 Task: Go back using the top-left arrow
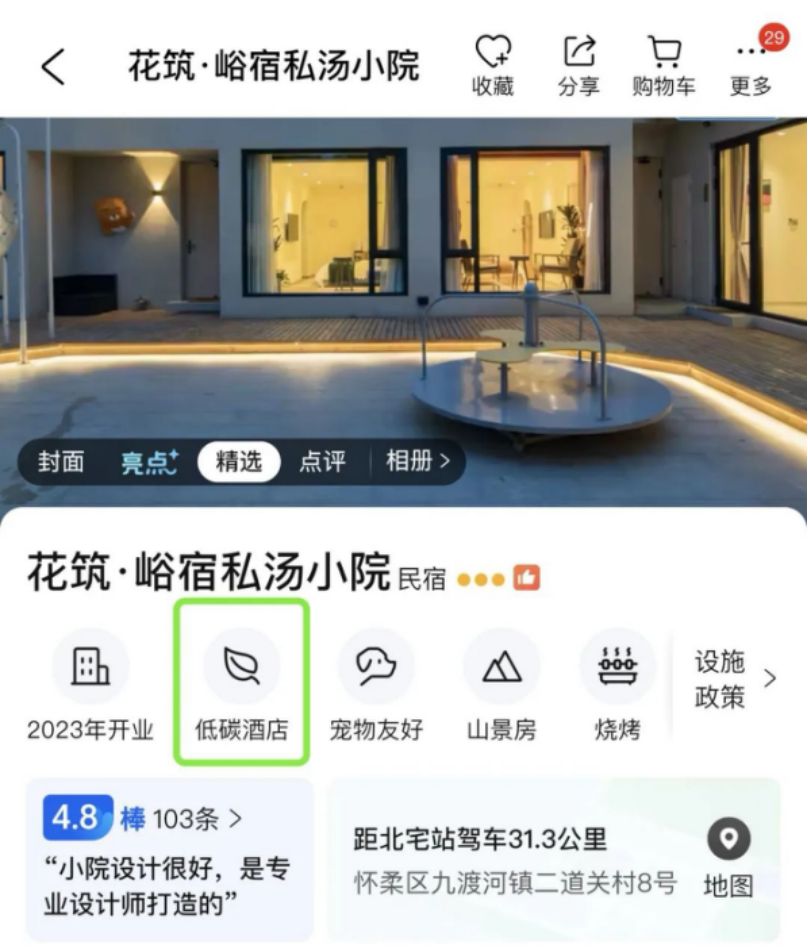[53, 67]
